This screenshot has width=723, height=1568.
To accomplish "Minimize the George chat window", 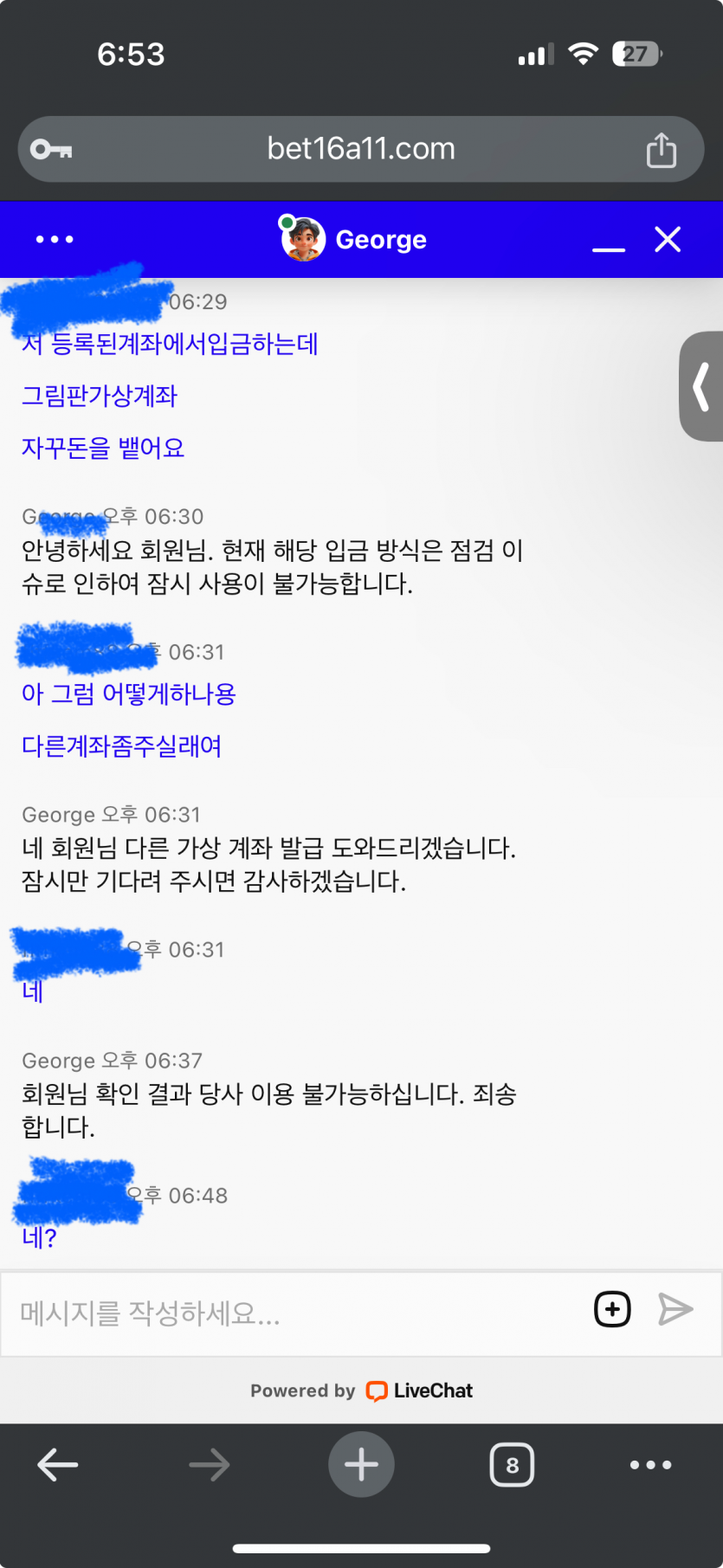I will (609, 242).
